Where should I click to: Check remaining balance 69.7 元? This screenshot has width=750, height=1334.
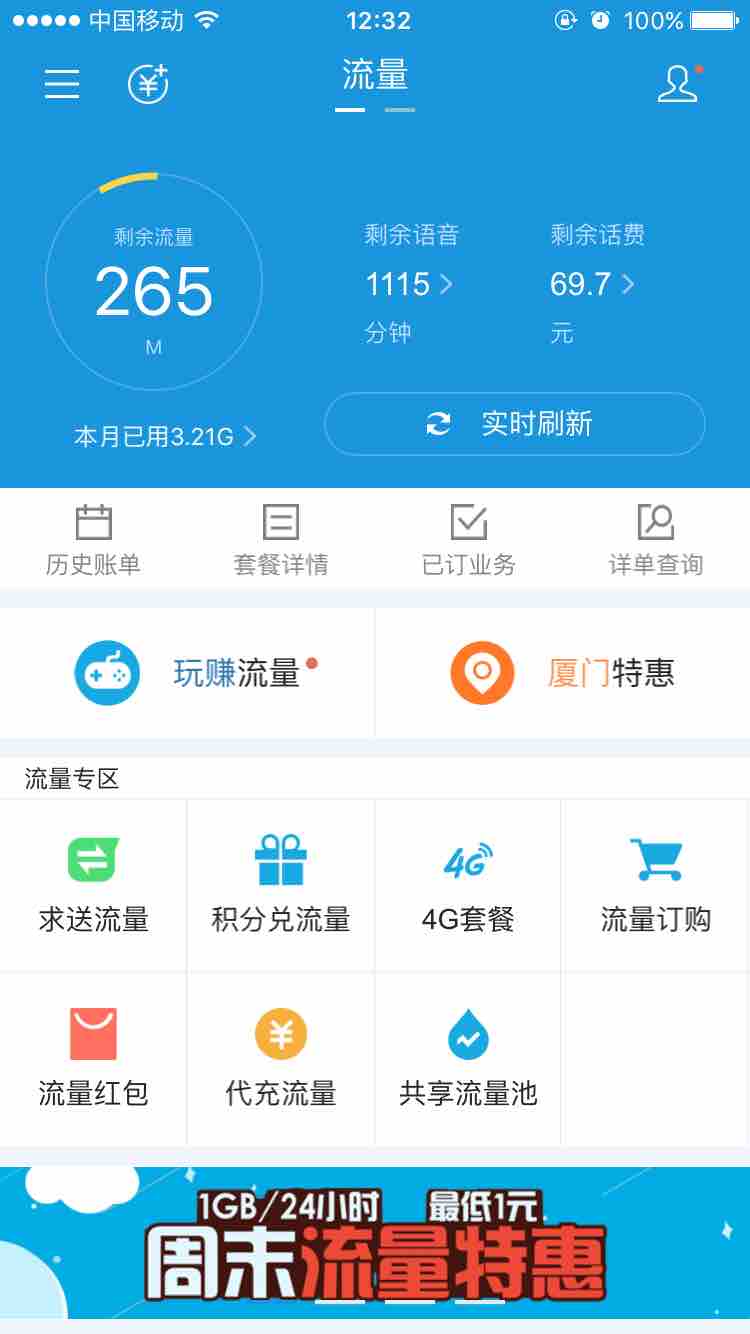click(x=592, y=285)
